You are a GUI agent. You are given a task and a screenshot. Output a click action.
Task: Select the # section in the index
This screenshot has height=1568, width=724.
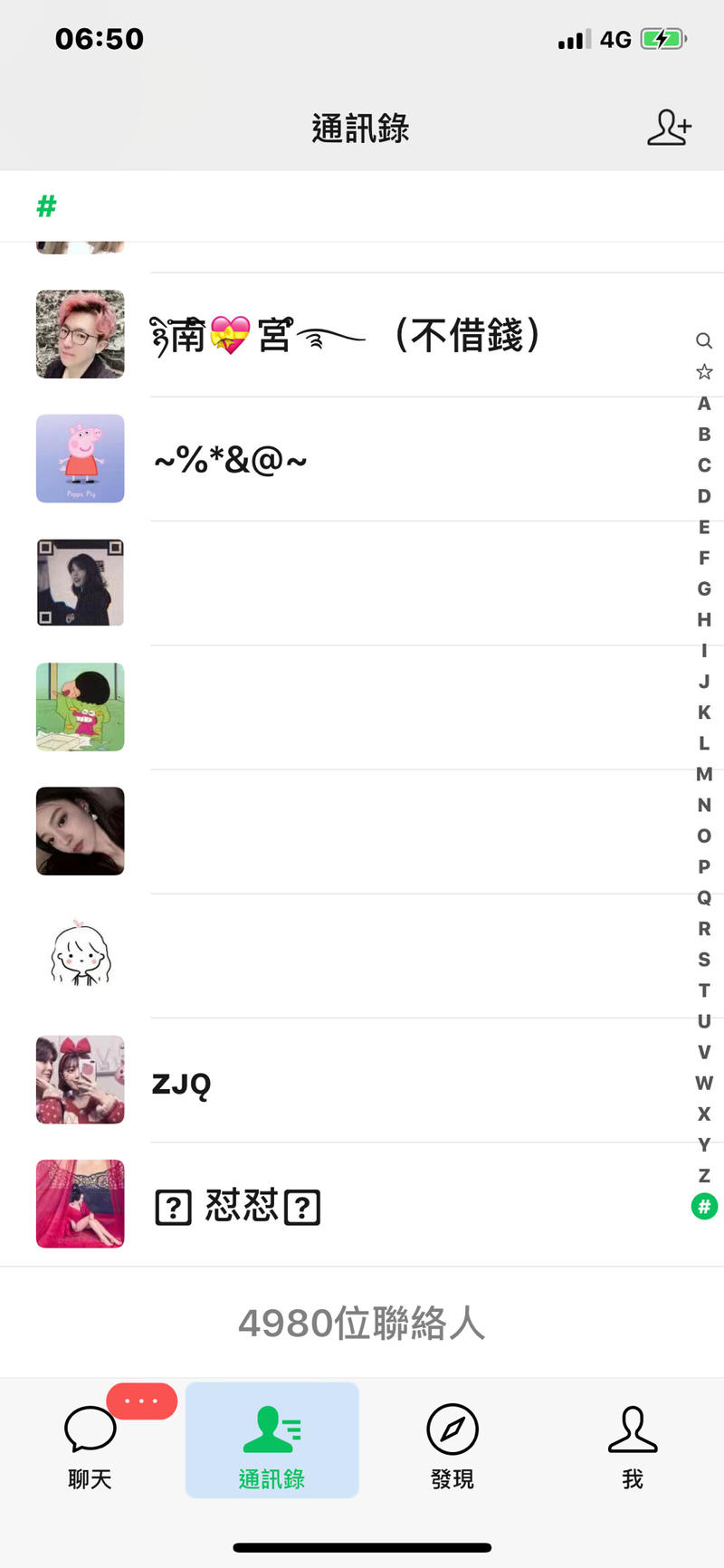(704, 1206)
